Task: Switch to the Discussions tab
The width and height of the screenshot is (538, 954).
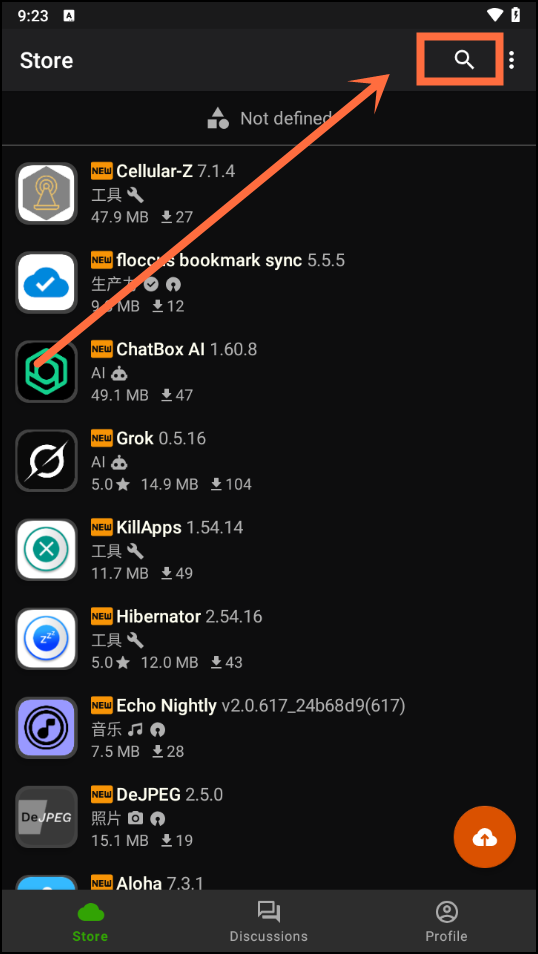Action: (268, 921)
